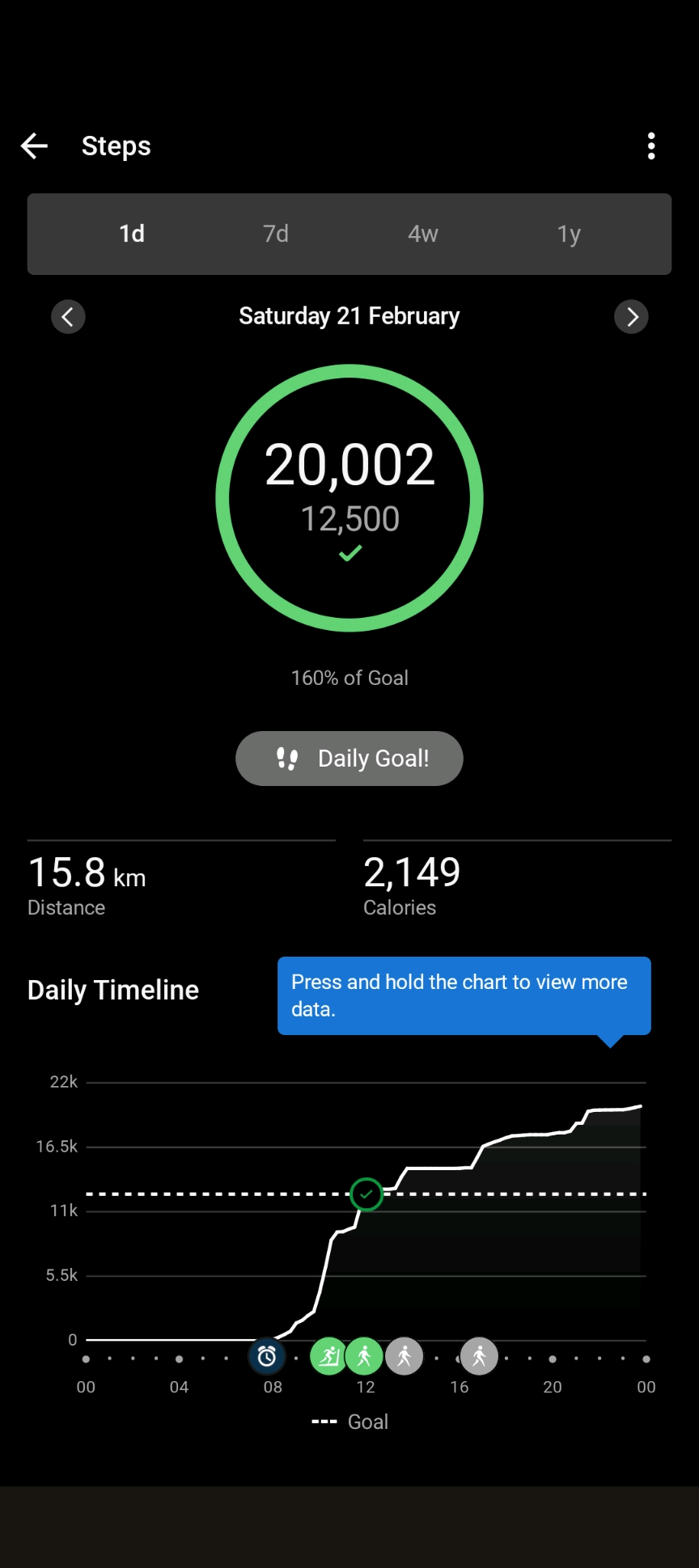This screenshot has width=699, height=1568.
Task: Switch to the 4w view
Action: (422, 234)
